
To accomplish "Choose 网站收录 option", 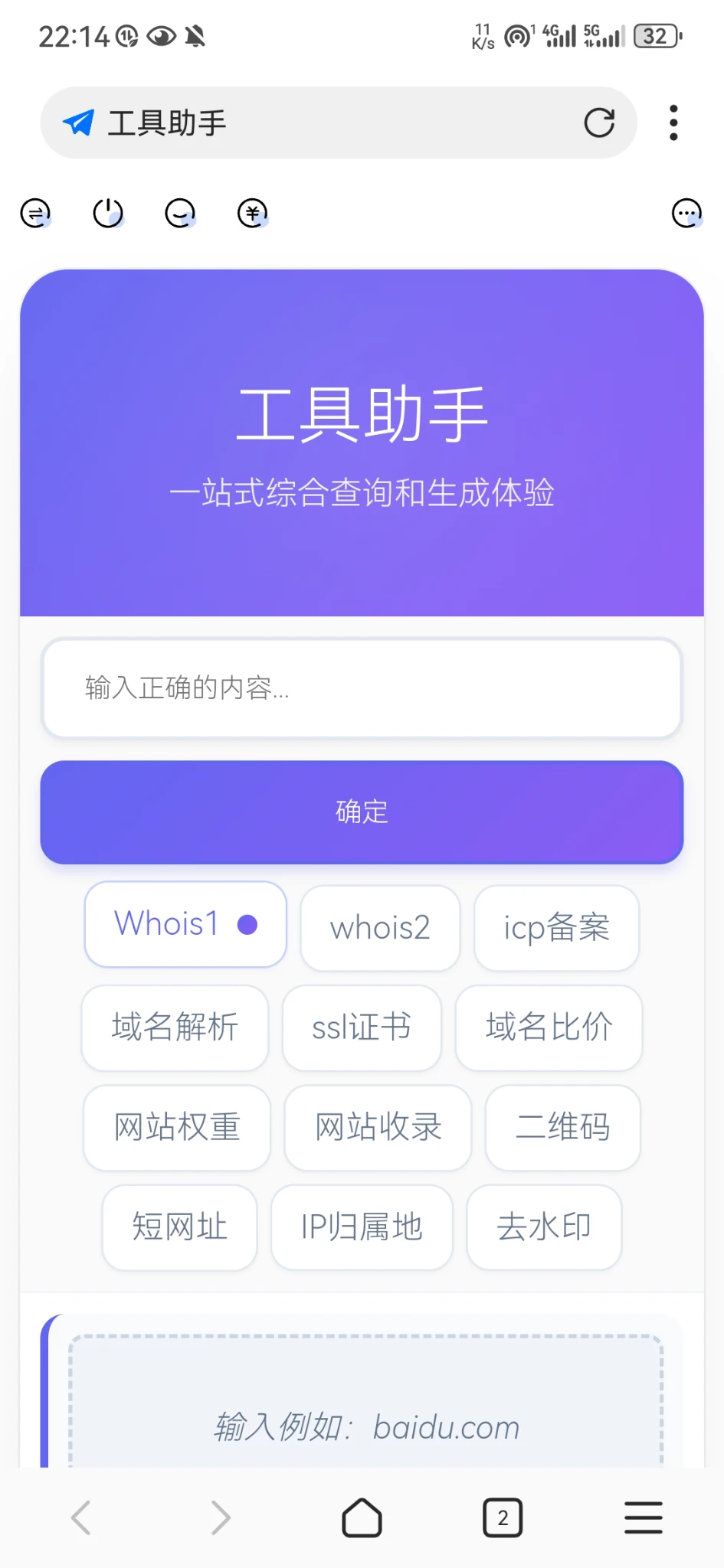I will pos(378,1127).
